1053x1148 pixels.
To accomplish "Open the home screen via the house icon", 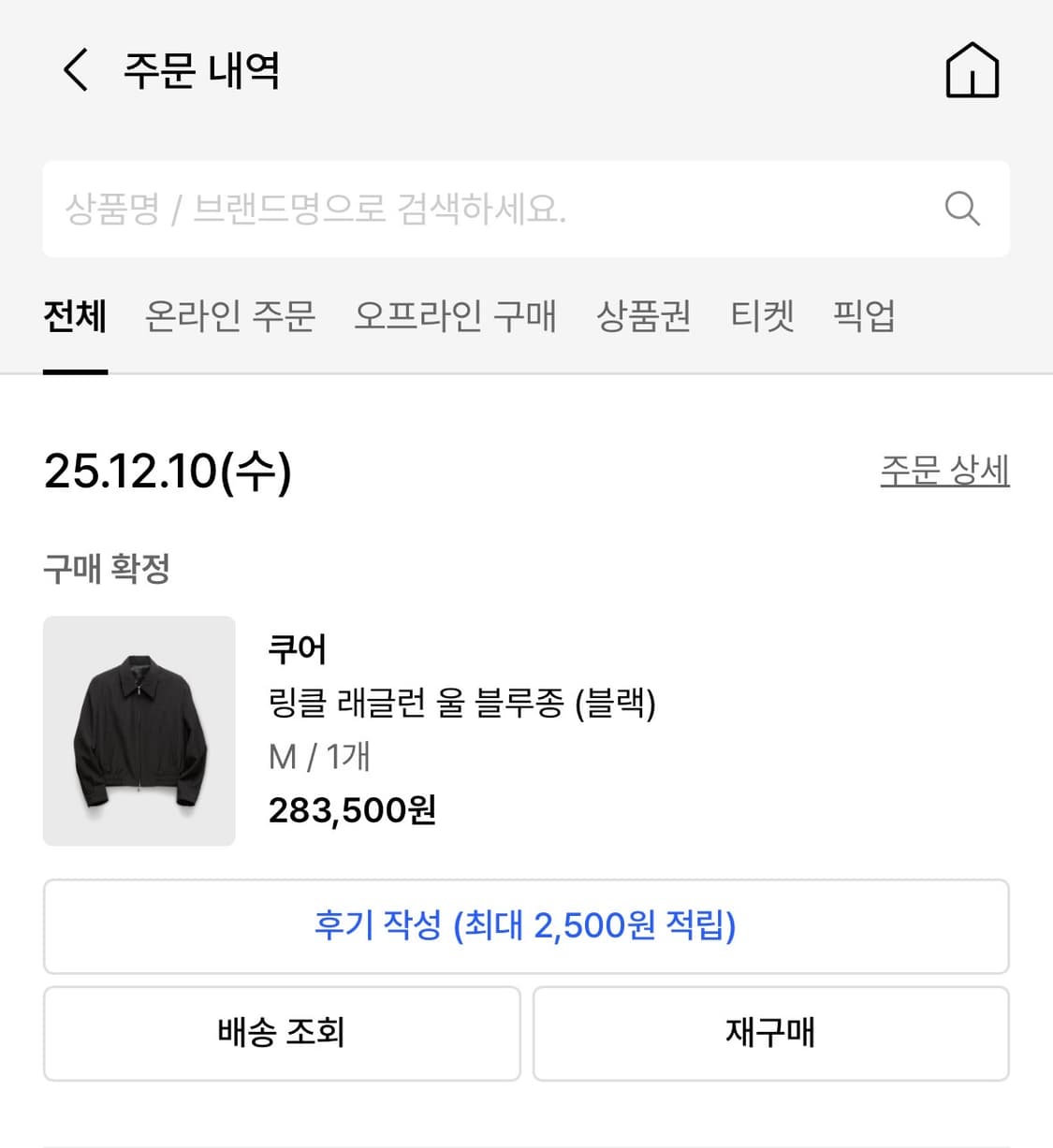I will [972, 70].
